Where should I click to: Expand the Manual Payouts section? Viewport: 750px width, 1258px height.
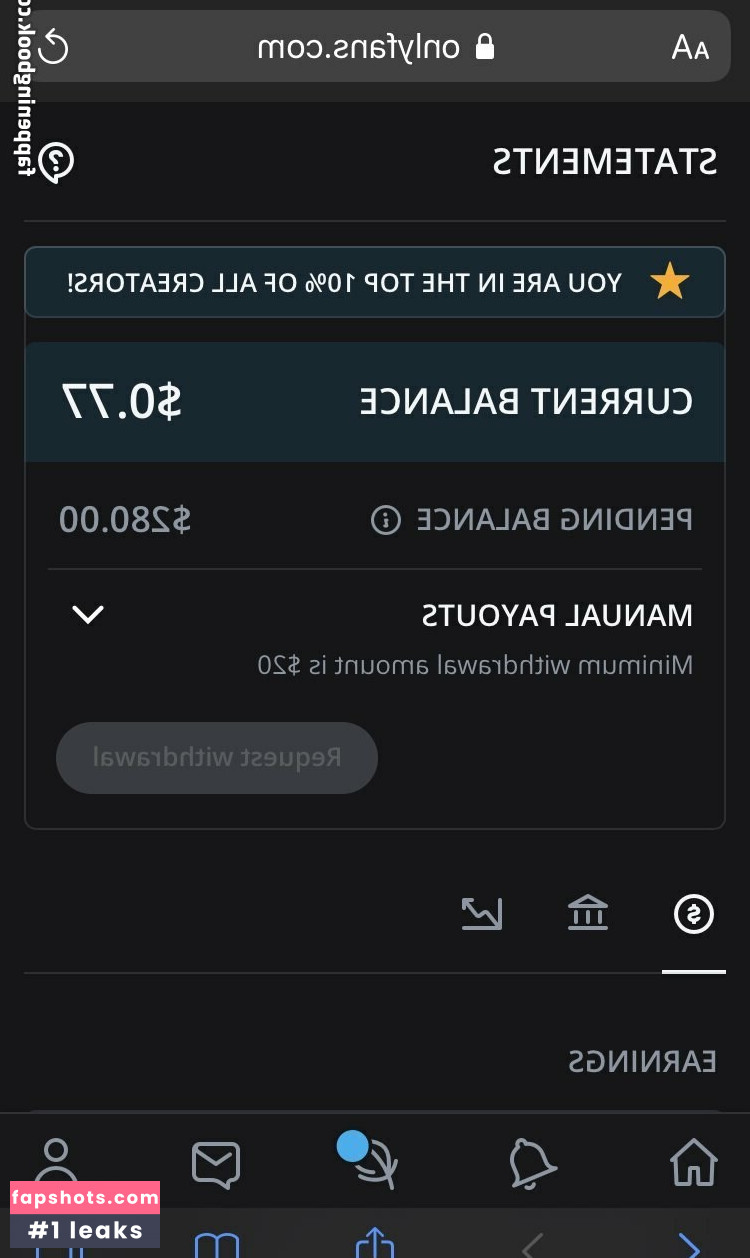coord(88,614)
